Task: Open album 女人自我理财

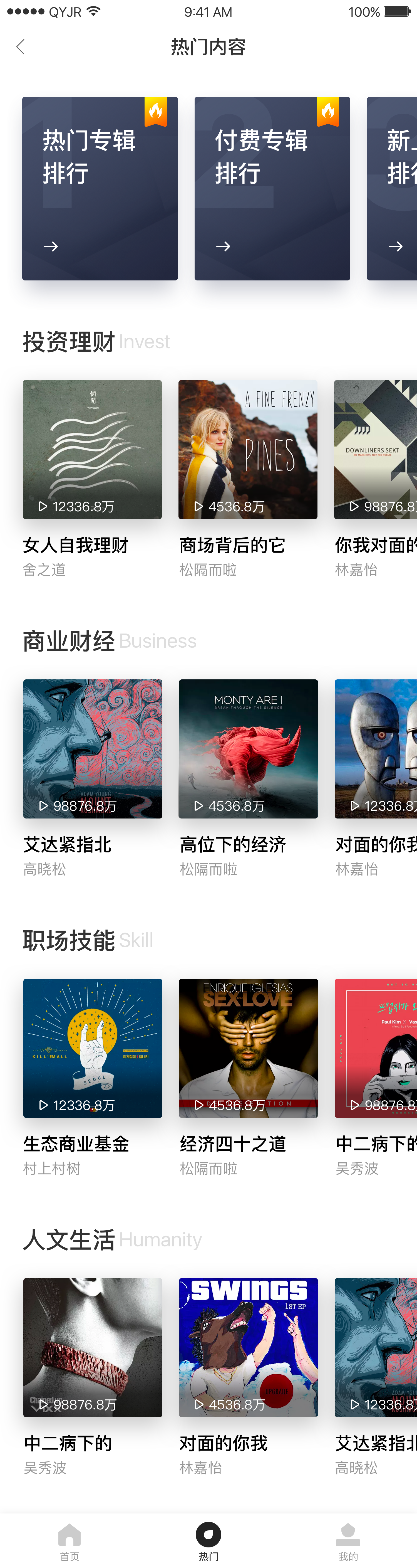Action: click(92, 450)
